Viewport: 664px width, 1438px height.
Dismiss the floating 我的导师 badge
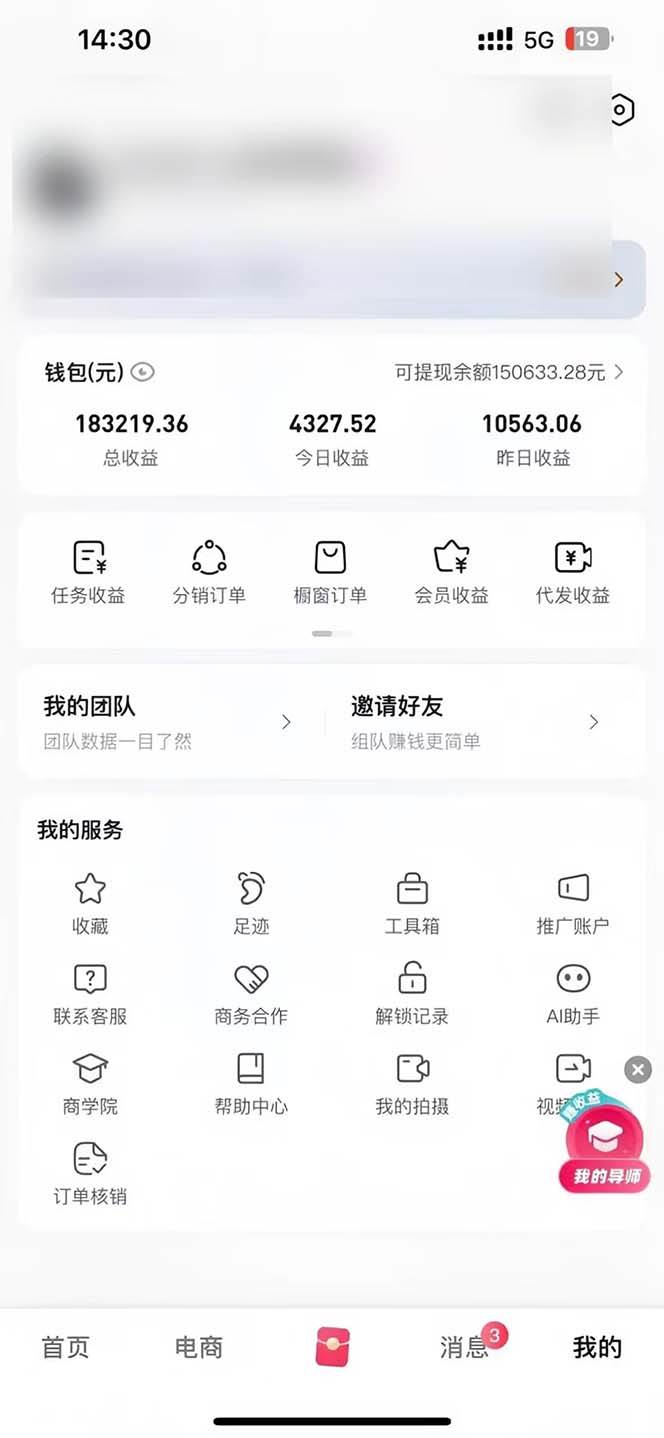click(x=638, y=1069)
